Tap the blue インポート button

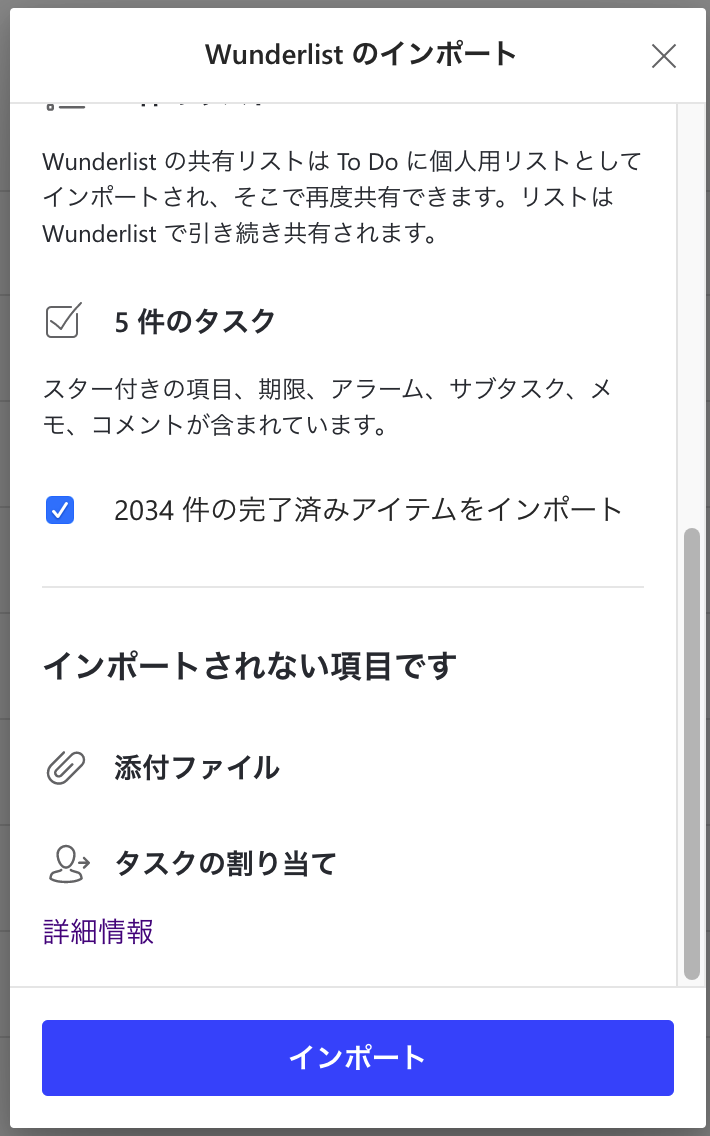click(x=358, y=1058)
